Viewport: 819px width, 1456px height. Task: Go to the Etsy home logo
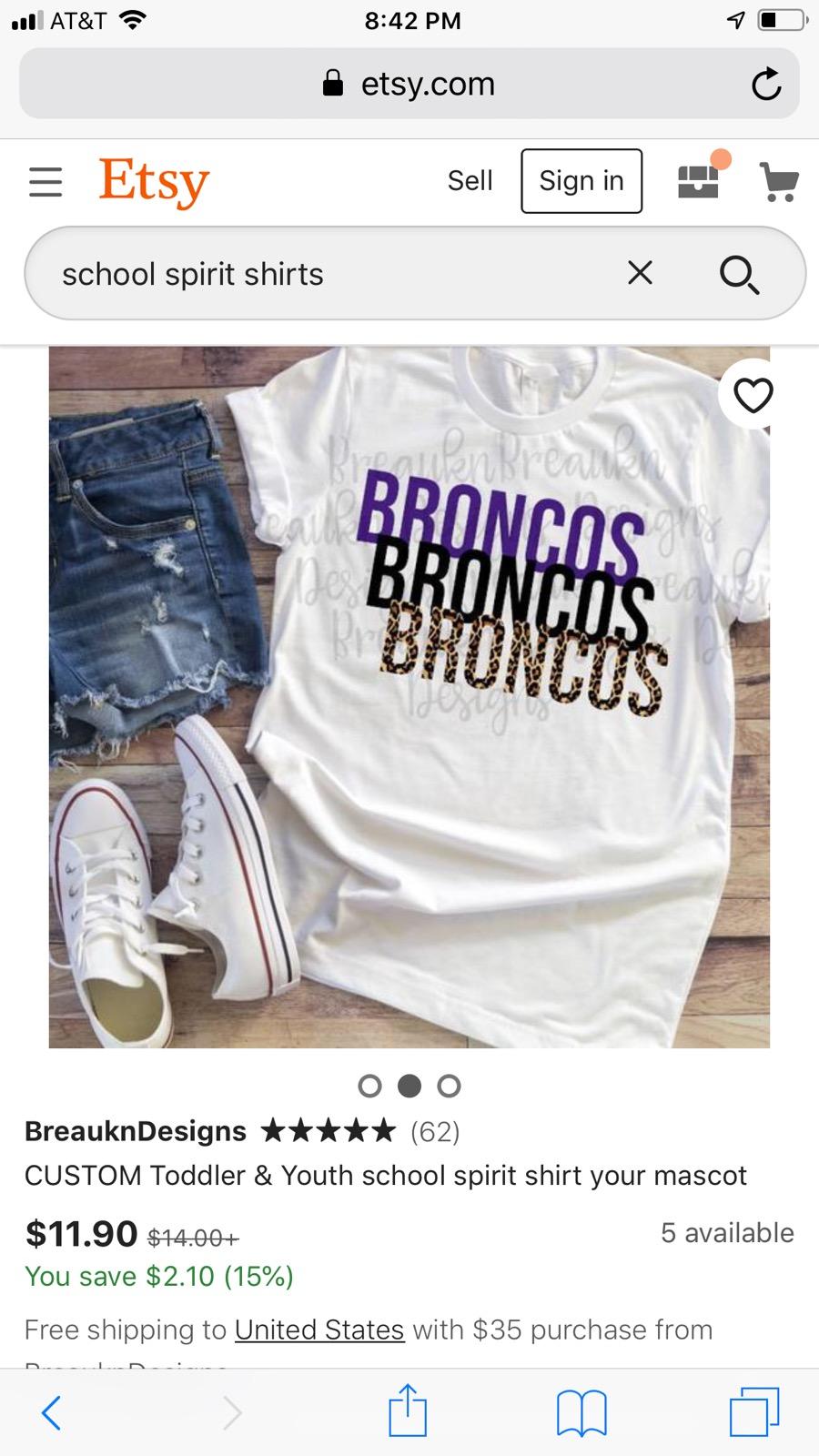pyautogui.click(x=154, y=182)
